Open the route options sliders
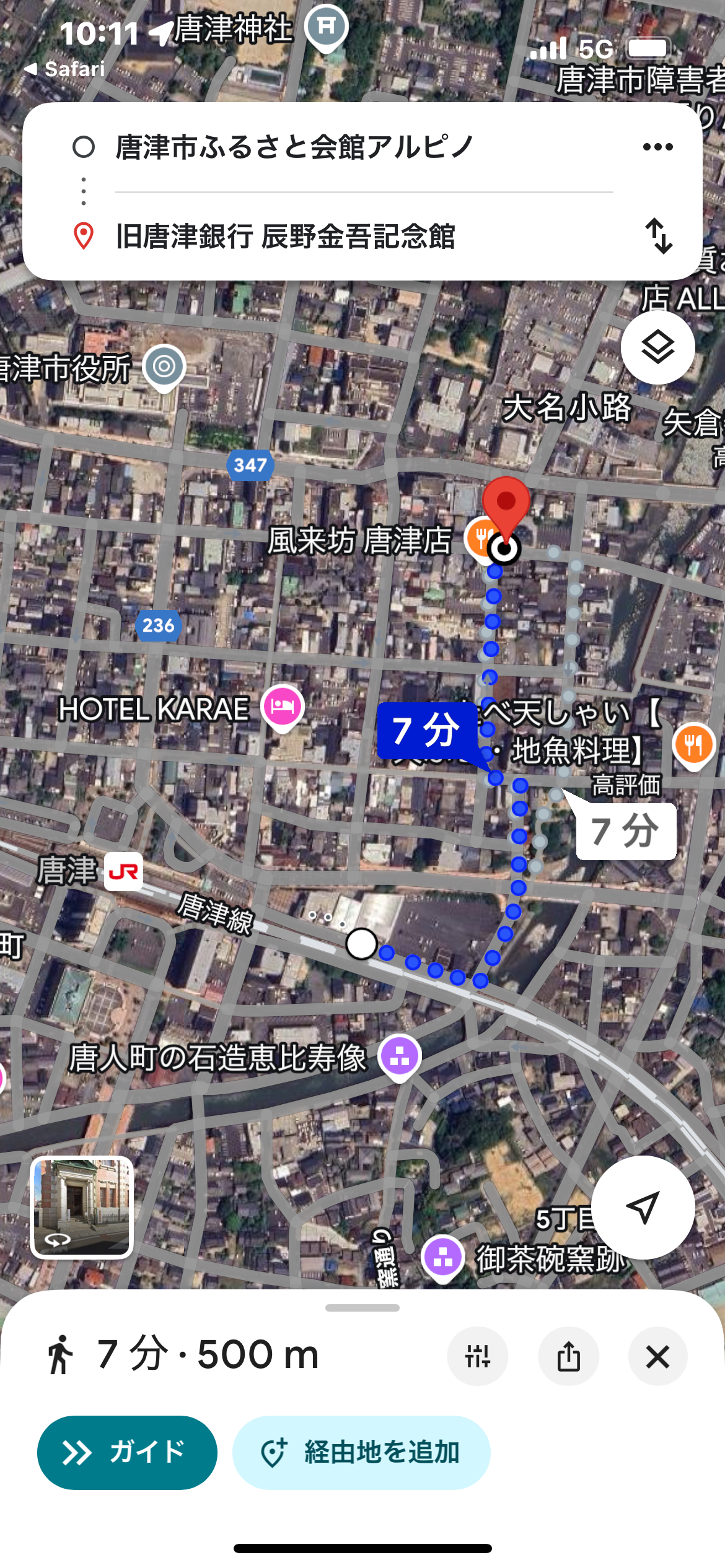 coord(477,1356)
